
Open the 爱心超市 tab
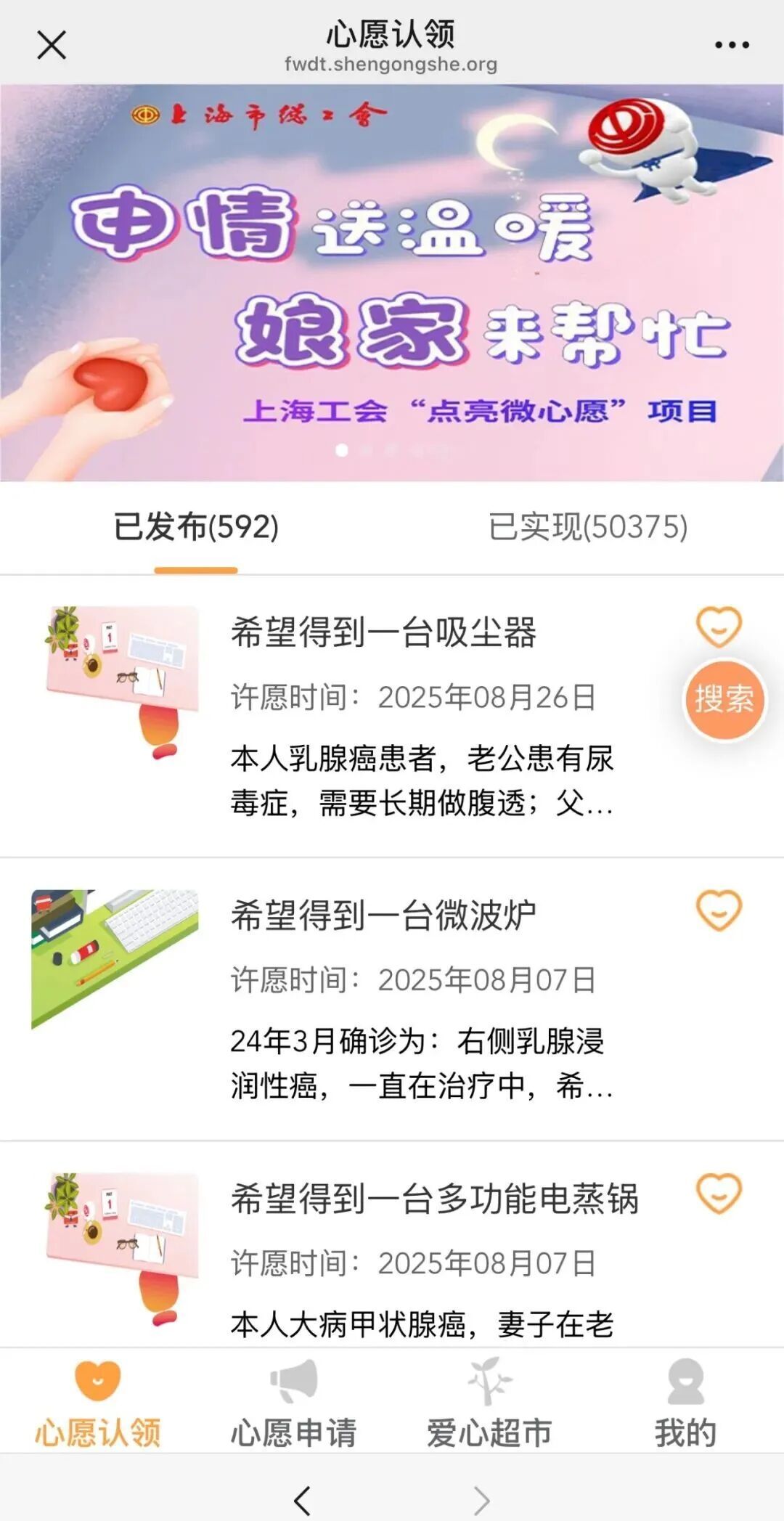pos(489,1405)
